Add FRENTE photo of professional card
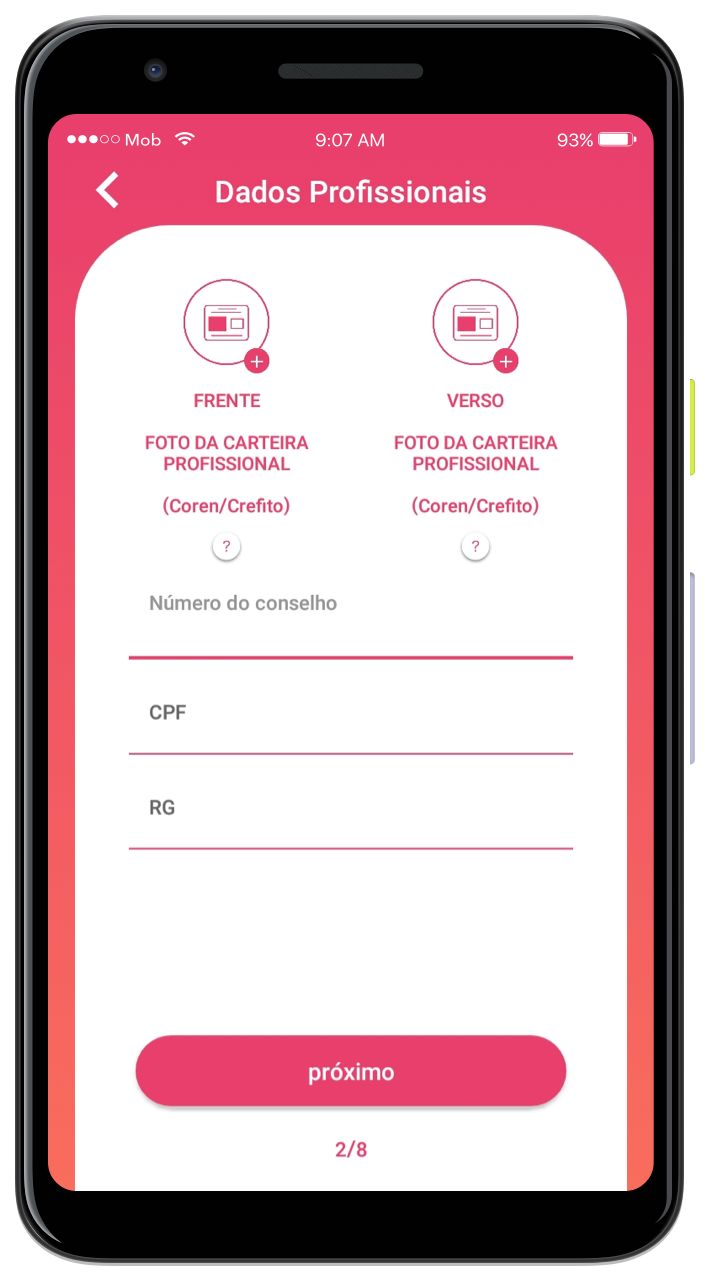Viewport: 705px width, 1278px height. tap(226, 323)
